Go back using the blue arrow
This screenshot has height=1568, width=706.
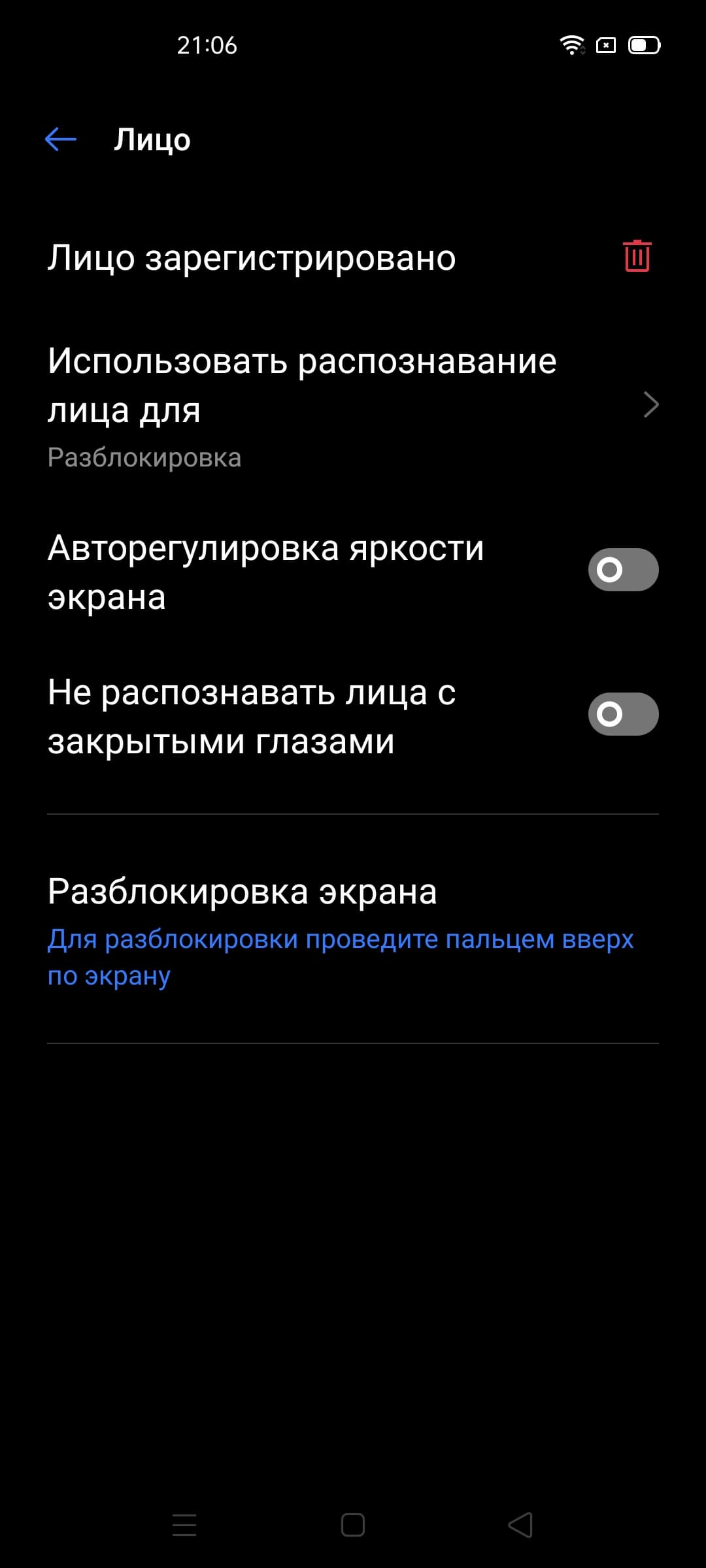61,139
